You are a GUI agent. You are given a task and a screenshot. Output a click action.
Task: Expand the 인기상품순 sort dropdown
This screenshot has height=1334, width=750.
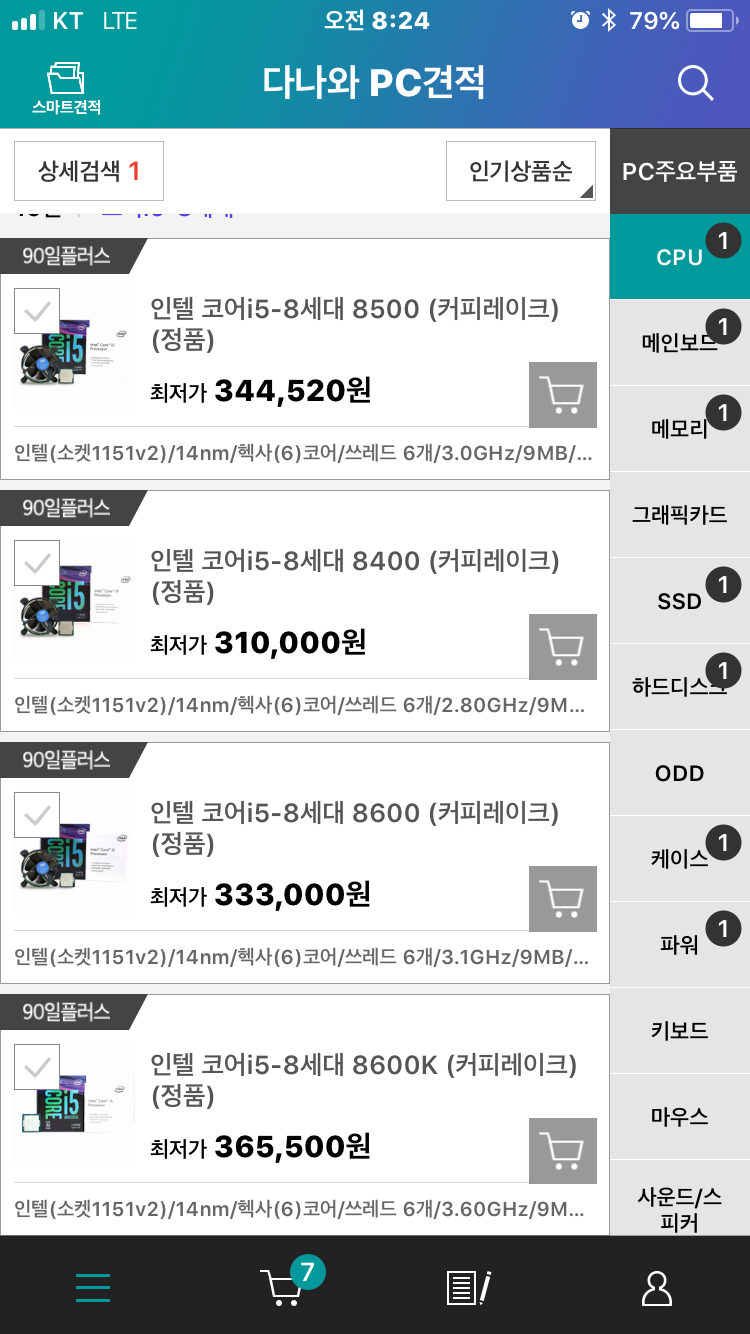coord(521,171)
